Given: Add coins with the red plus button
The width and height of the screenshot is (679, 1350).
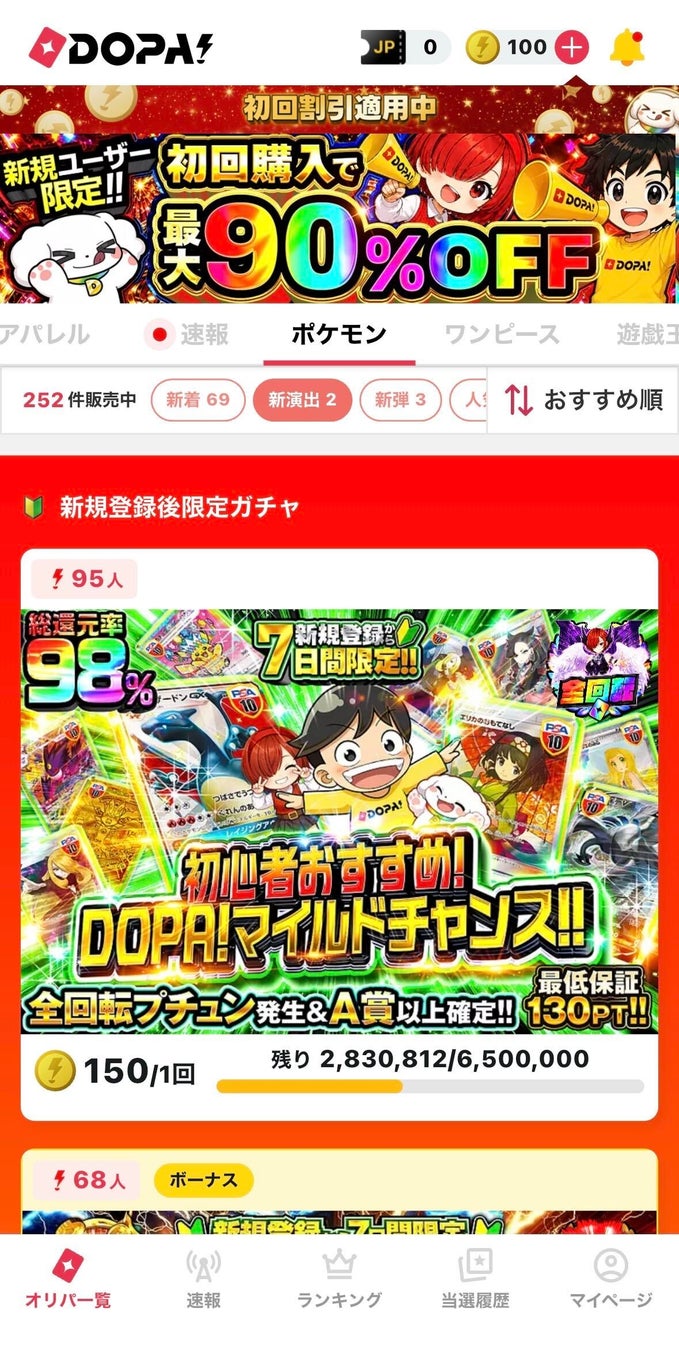Looking at the screenshot, I should point(571,47).
